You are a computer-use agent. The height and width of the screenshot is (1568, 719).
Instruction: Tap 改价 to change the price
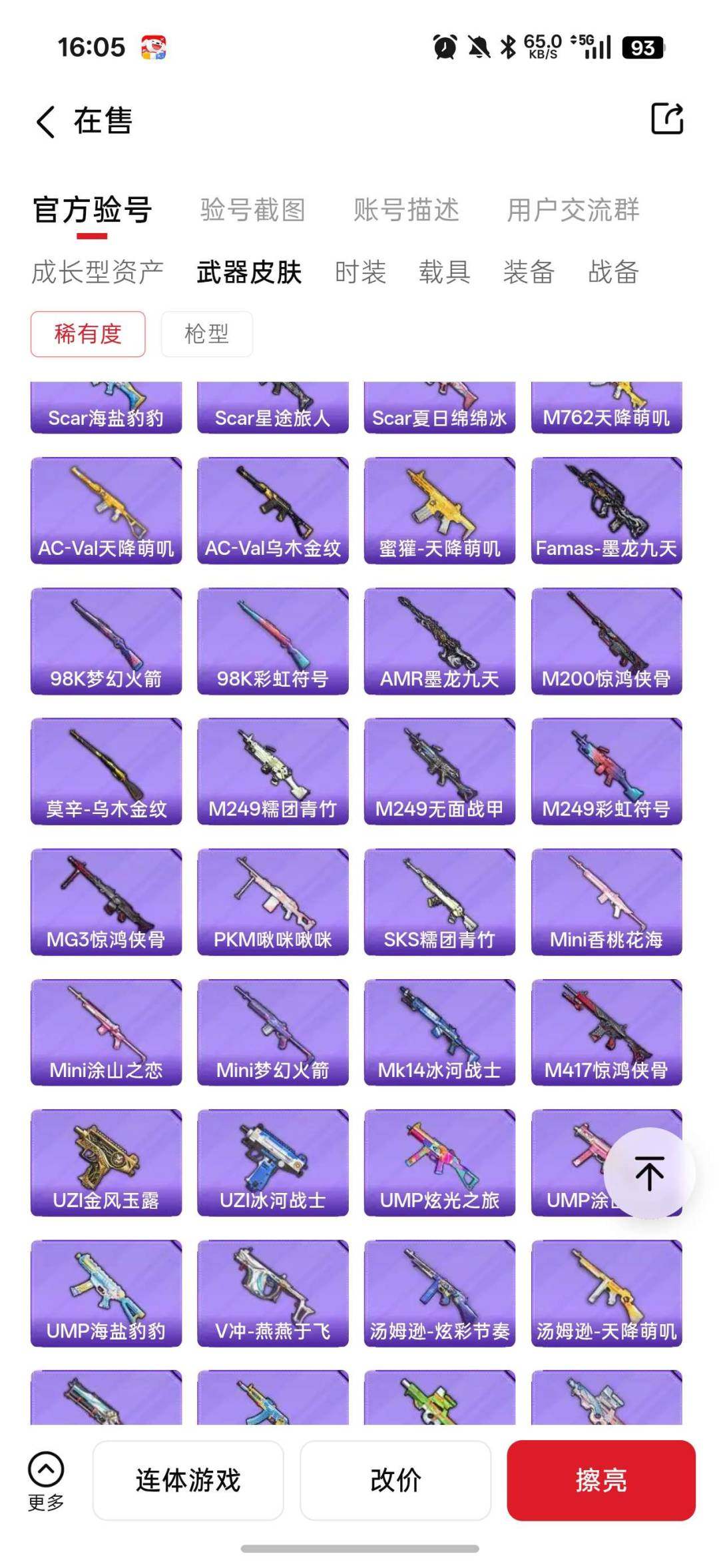[x=395, y=1480]
